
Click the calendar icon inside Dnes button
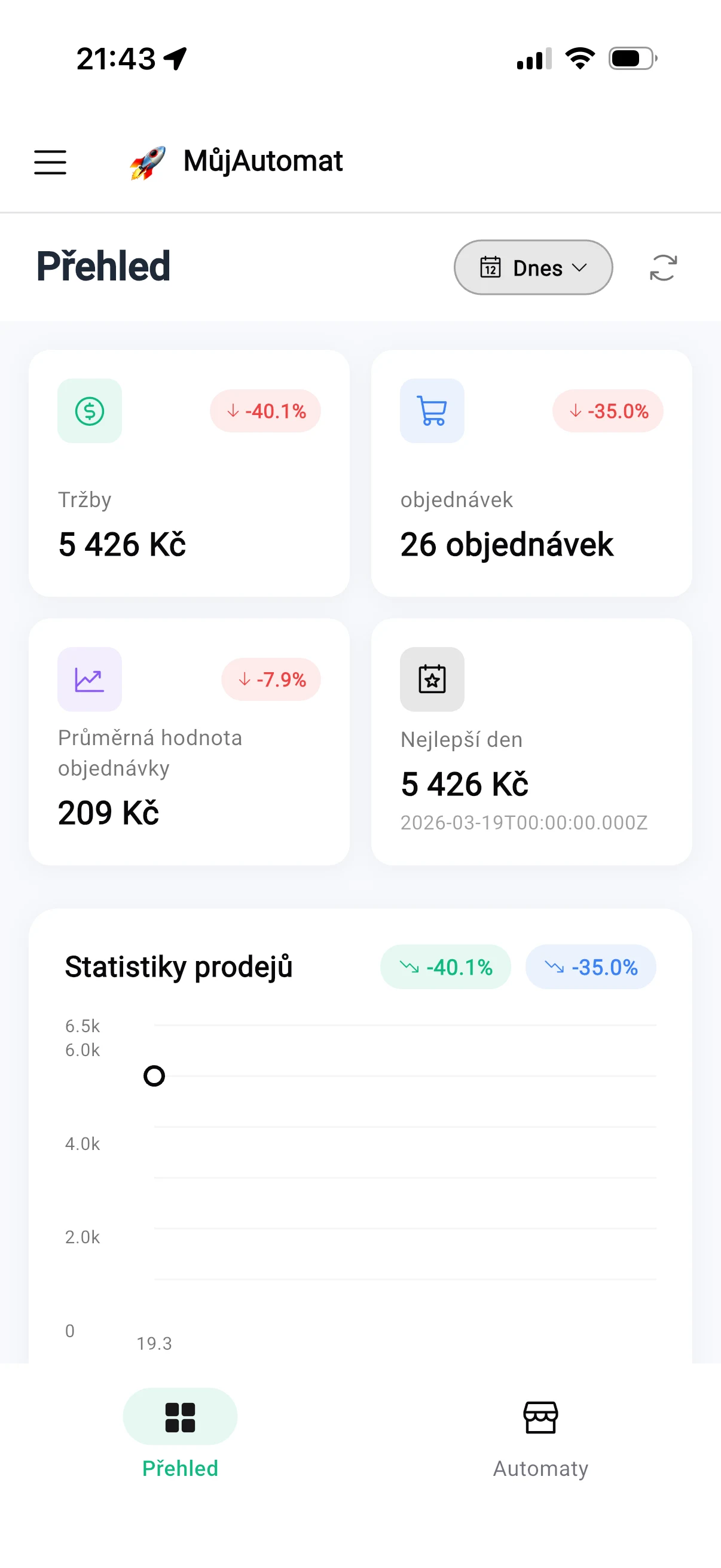[x=490, y=267]
